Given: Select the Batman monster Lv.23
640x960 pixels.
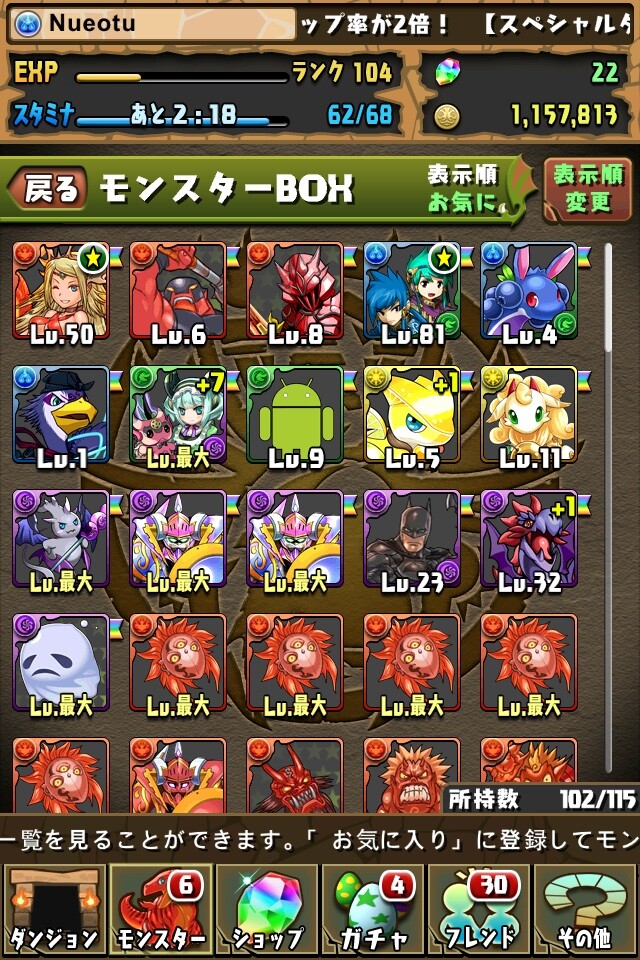Looking at the screenshot, I should tap(412, 539).
